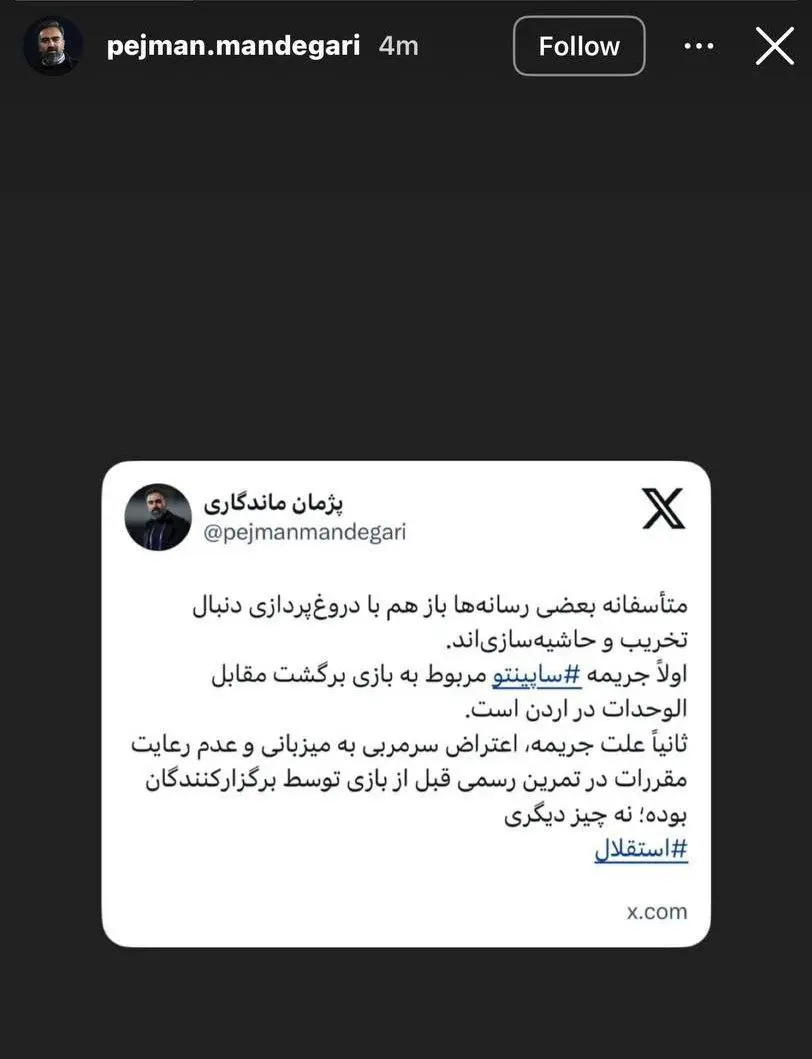The image size is (812, 1059).
Task: Open pejman.mandegari's profile picture
Action: 52,45
